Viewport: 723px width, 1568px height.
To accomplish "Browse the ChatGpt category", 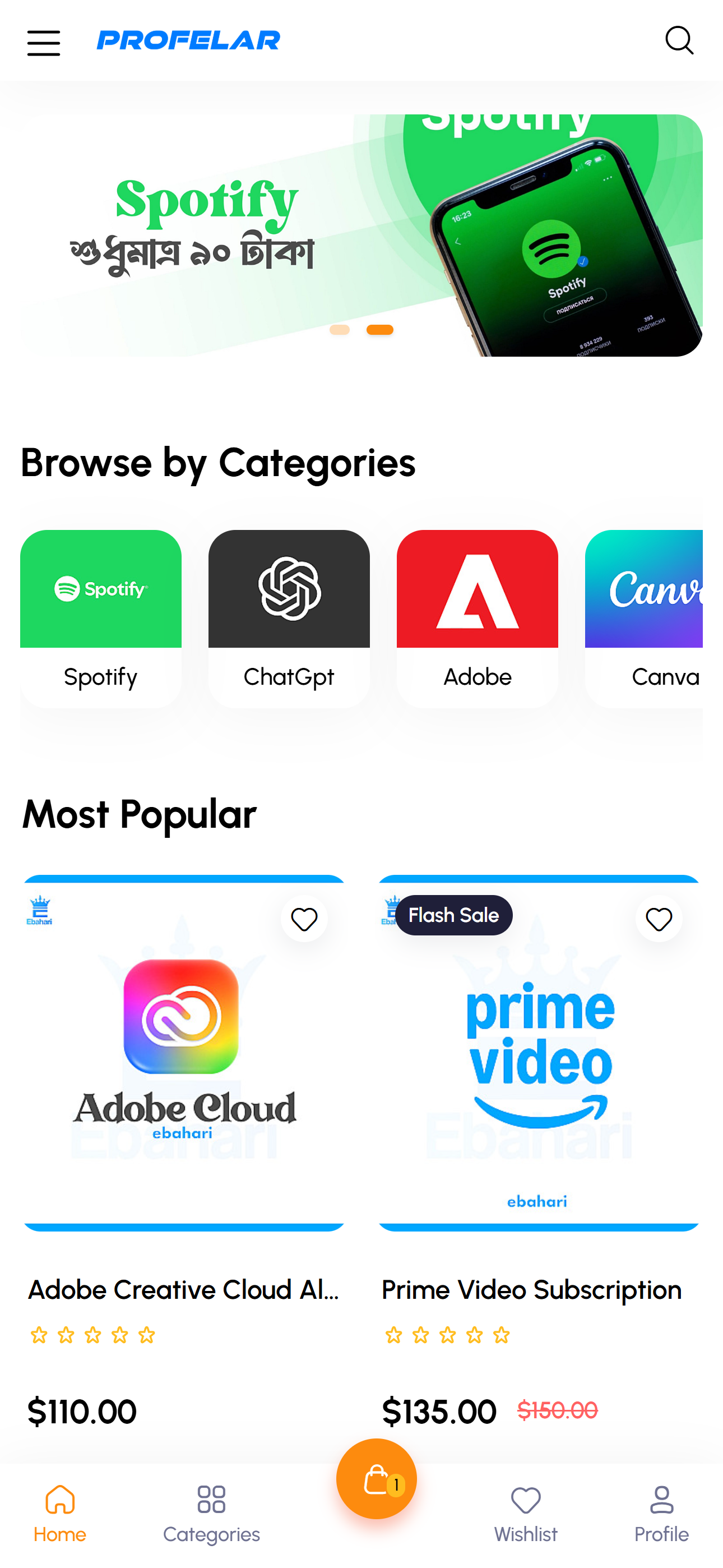I will point(289,618).
